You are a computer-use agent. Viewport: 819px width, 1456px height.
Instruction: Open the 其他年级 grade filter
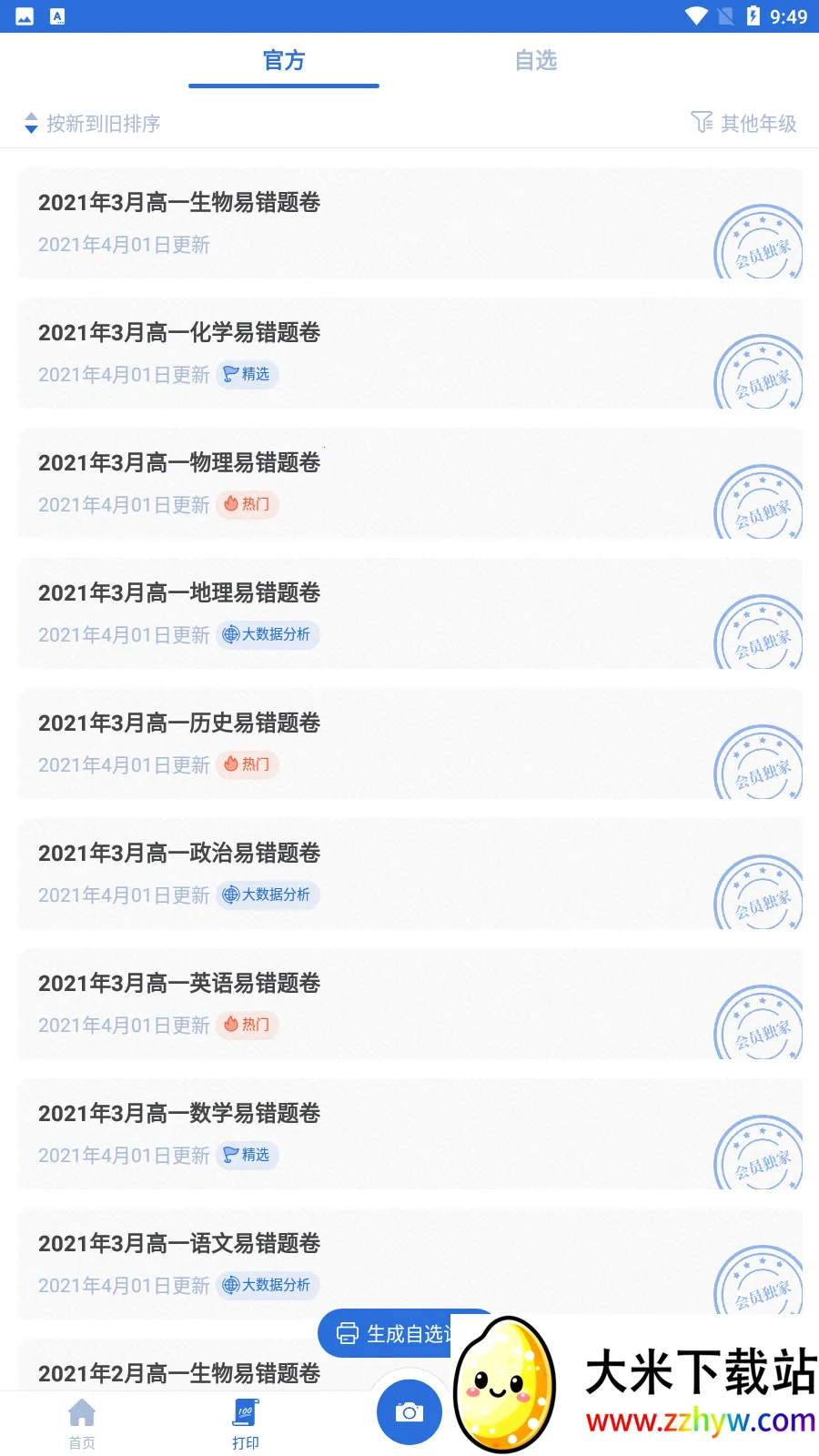pyautogui.click(x=744, y=123)
